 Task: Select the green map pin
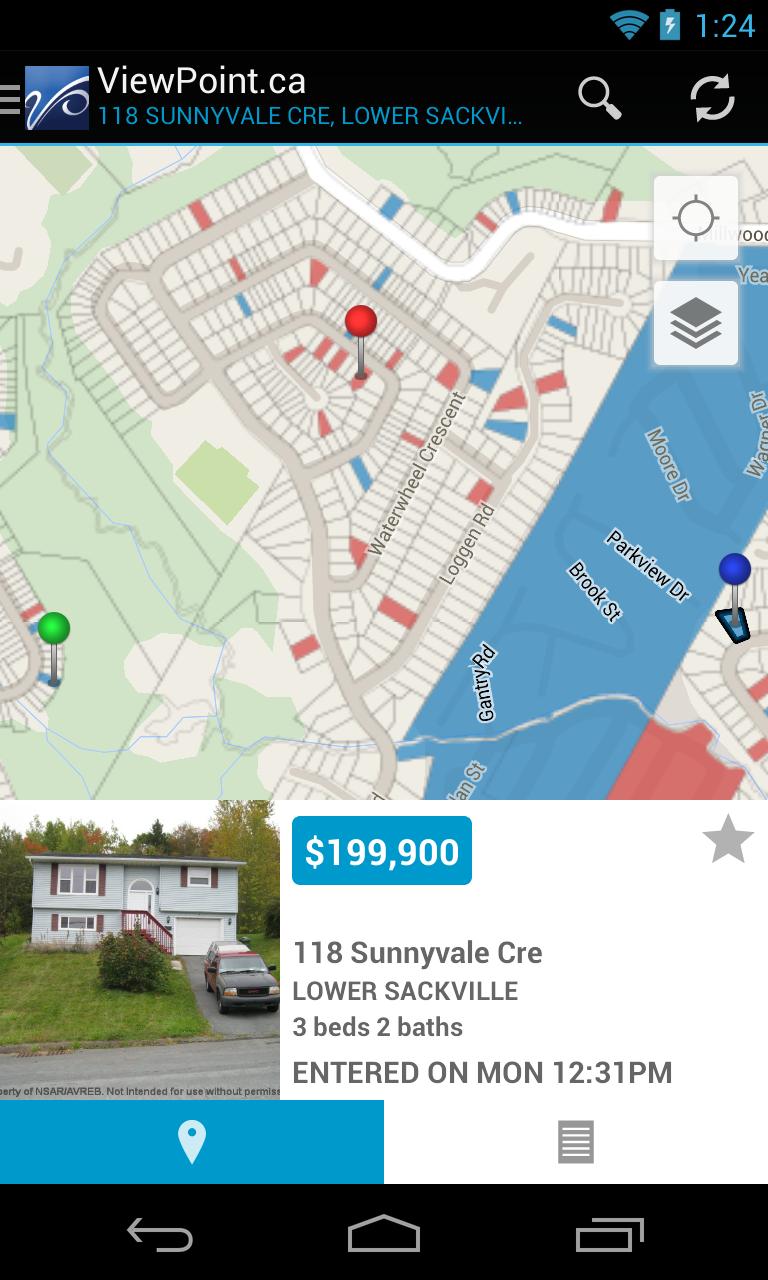tap(54, 630)
